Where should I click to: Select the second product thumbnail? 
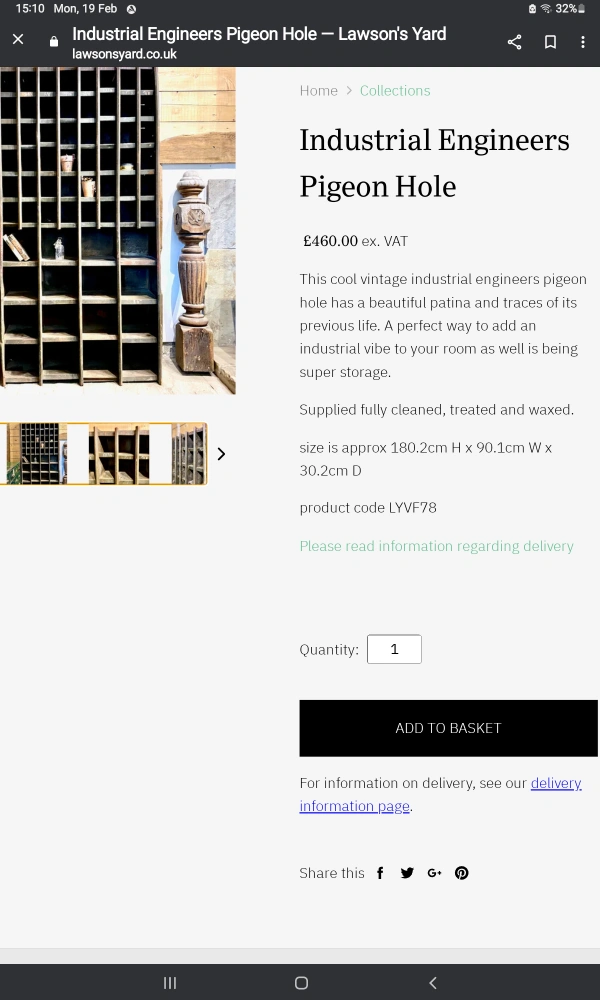pyautogui.click(x=118, y=454)
